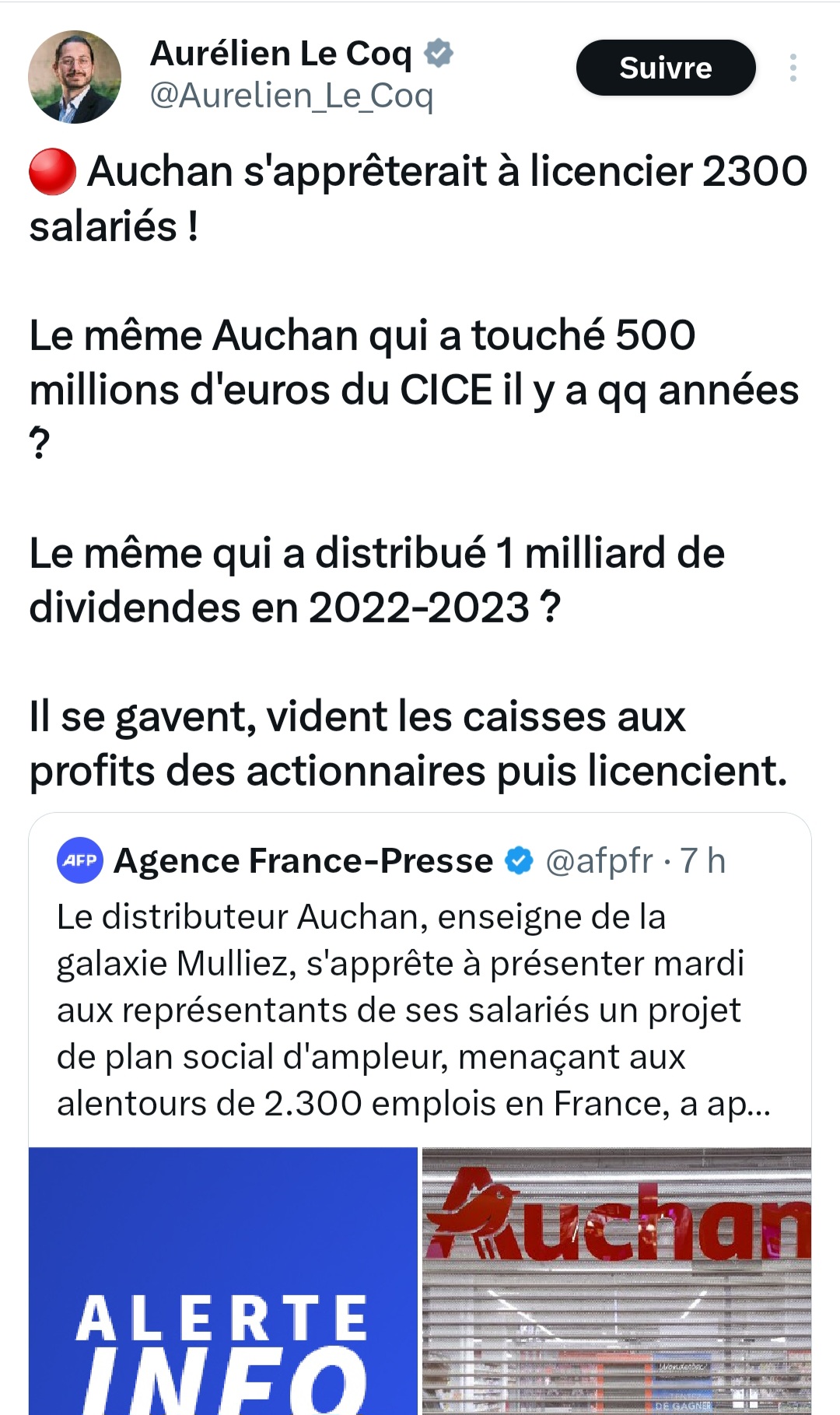840x1415 pixels.
Task: Open the quoted Agence France-Presse tweet
Action: pos(412,1010)
